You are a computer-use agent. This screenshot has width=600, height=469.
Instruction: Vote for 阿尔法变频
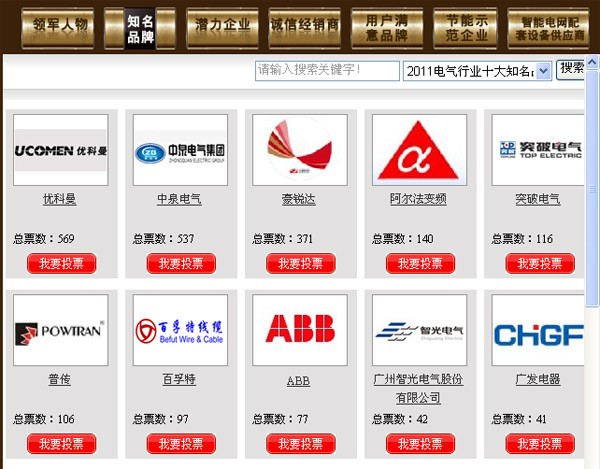tap(420, 264)
